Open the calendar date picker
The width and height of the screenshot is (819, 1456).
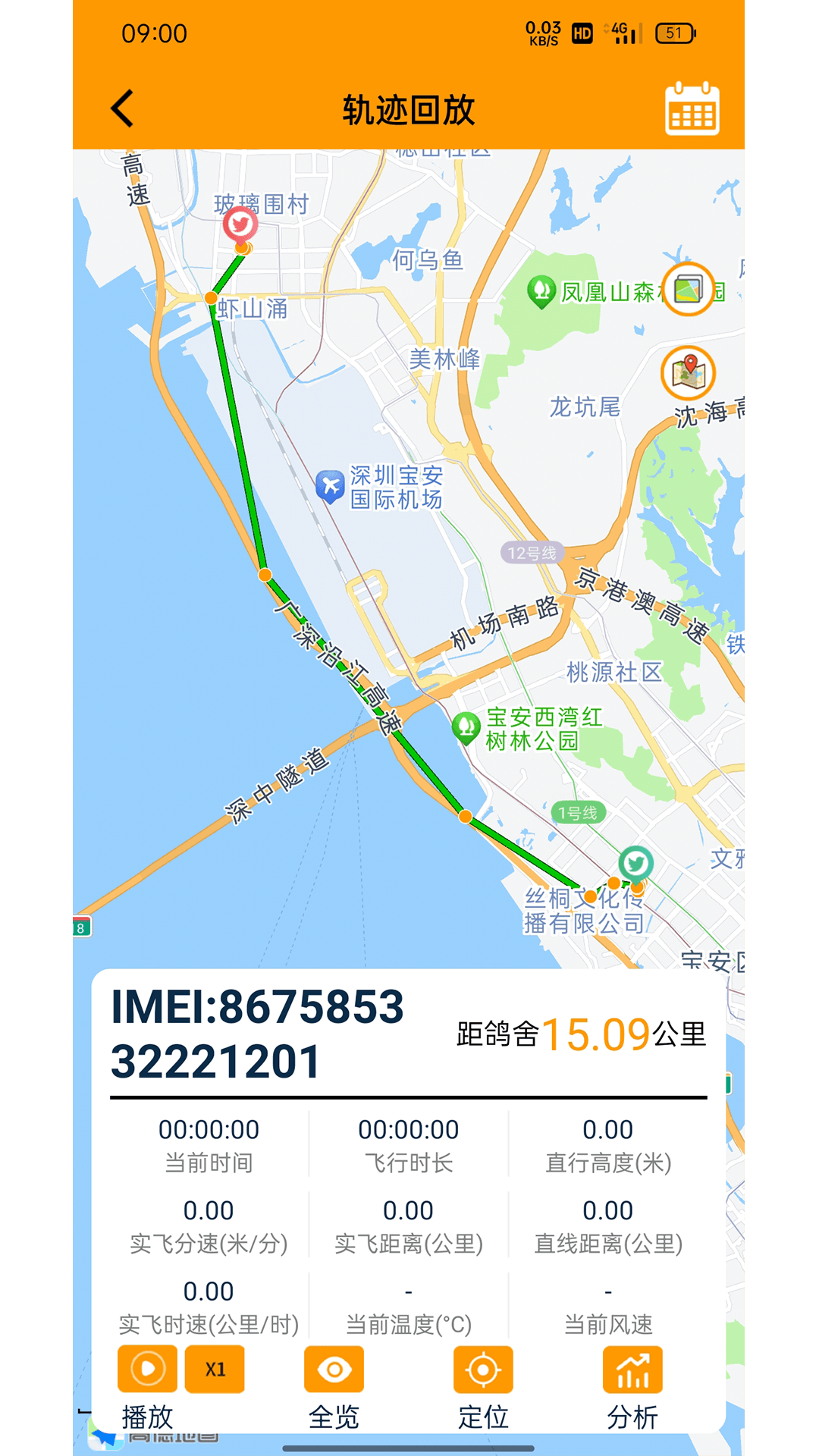(x=692, y=109)
